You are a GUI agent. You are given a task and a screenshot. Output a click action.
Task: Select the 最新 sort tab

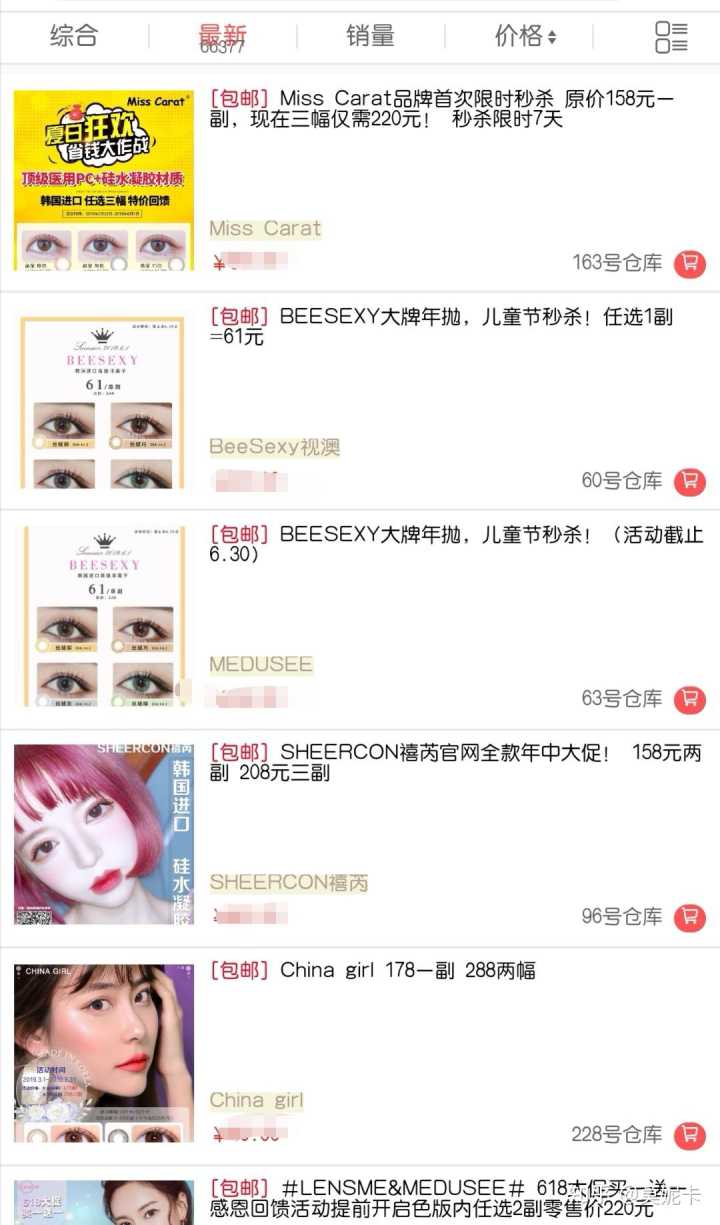click(222, 37)
